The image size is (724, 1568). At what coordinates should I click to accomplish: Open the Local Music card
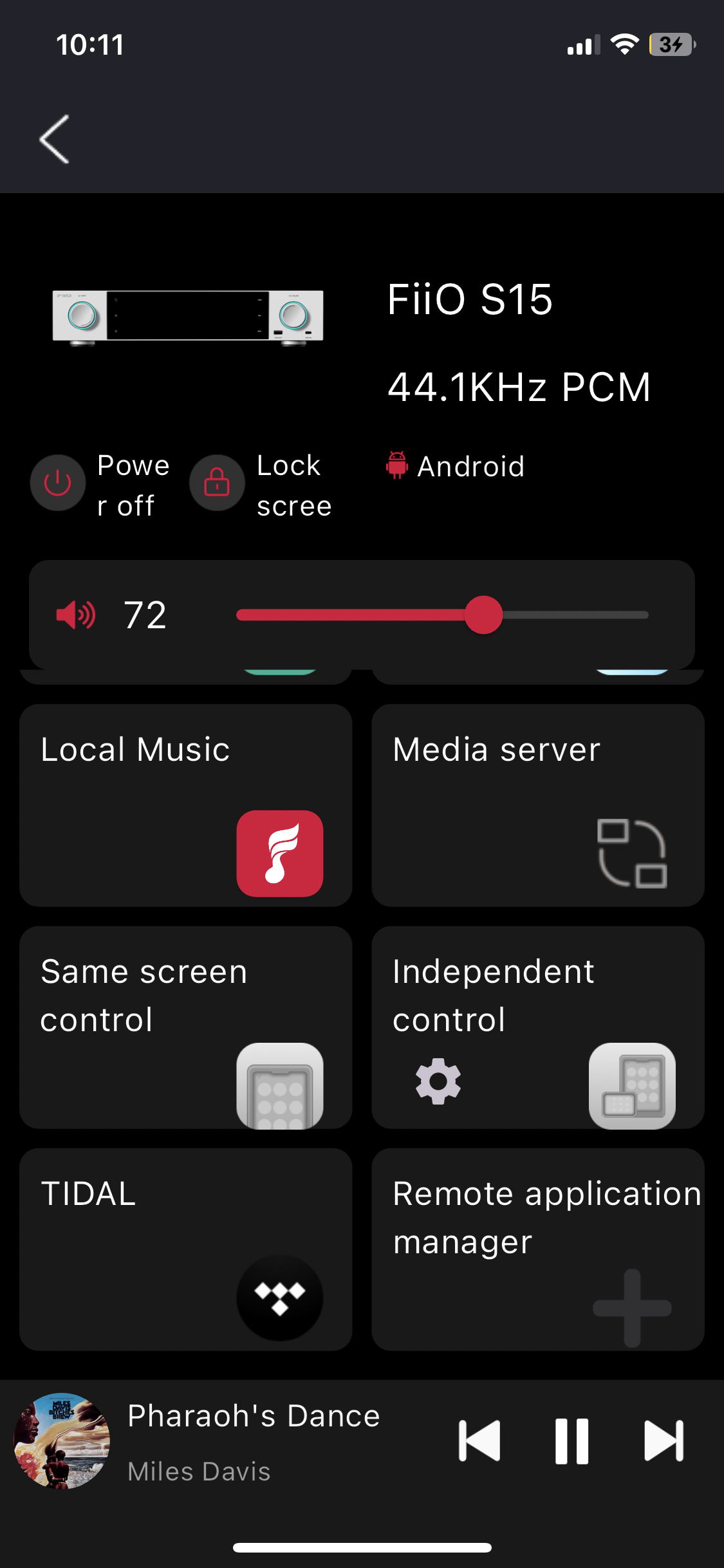click(x=185, y=805)
